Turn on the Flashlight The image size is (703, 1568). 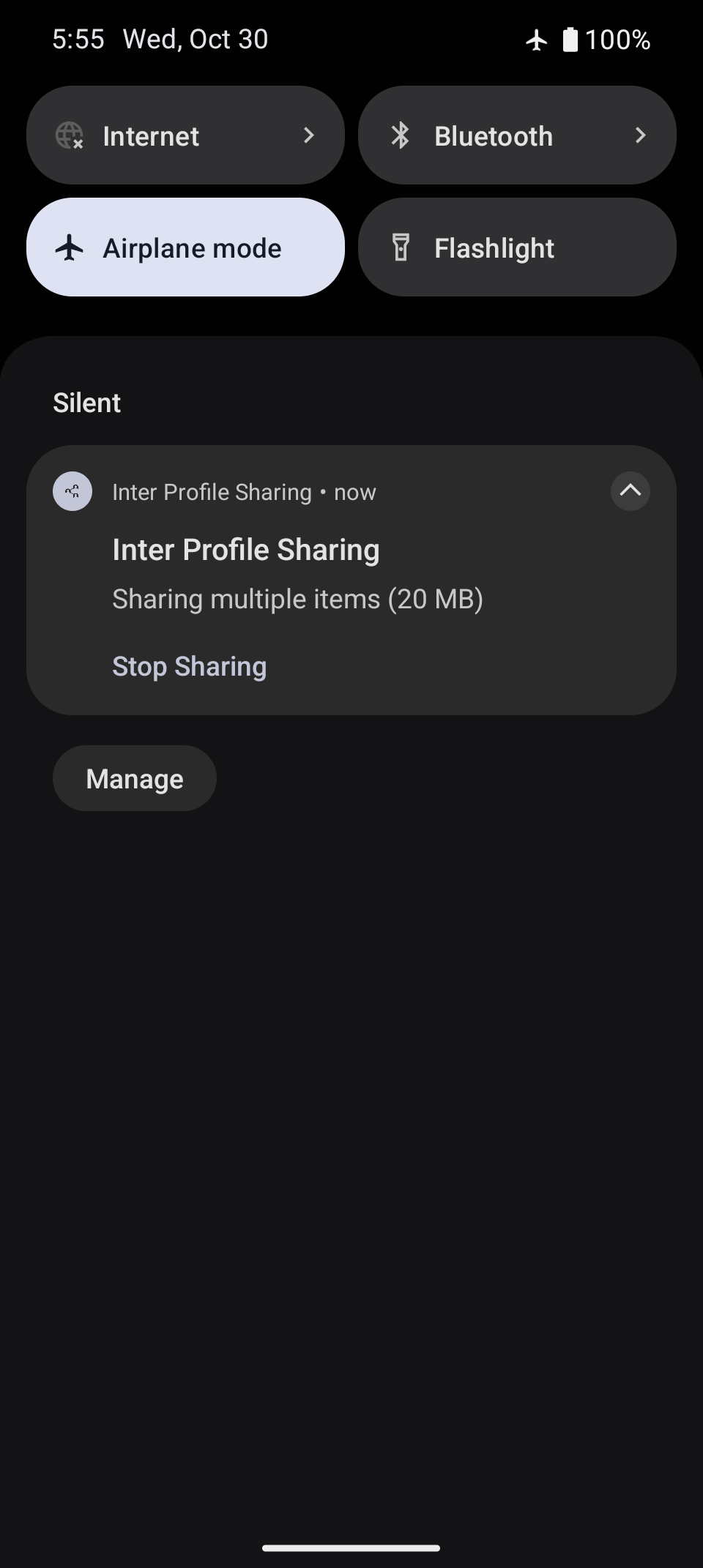516,247
